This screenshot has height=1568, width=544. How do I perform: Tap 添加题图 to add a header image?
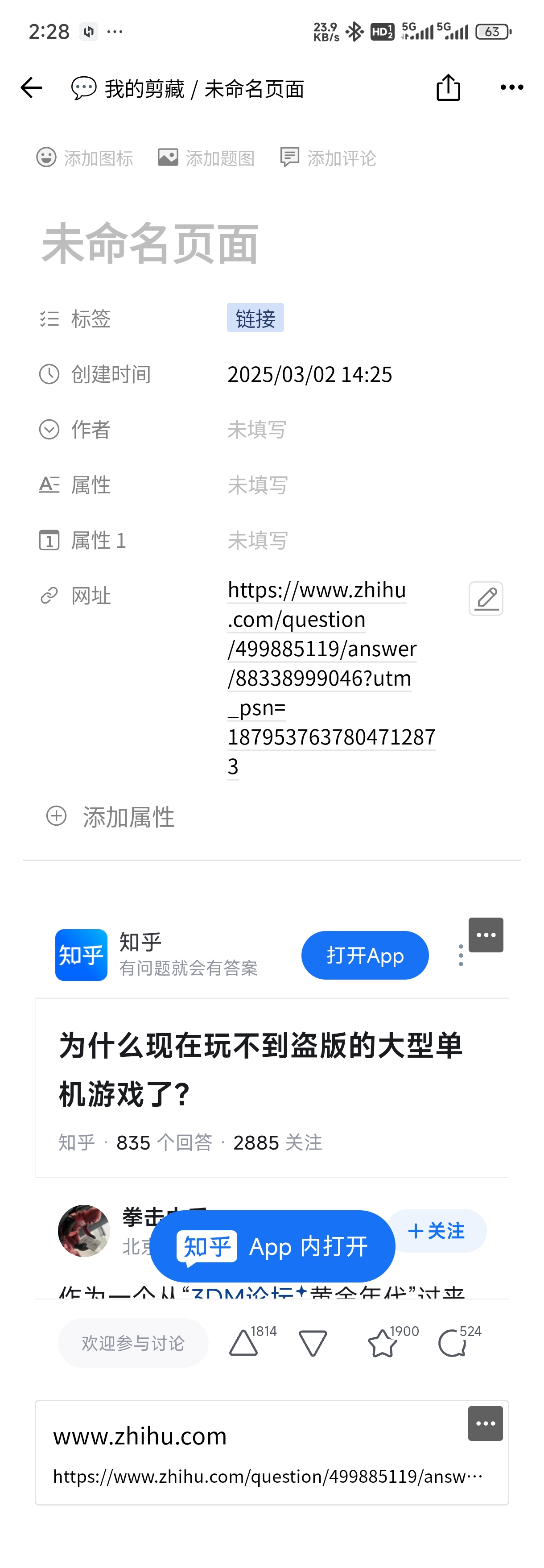206,157
